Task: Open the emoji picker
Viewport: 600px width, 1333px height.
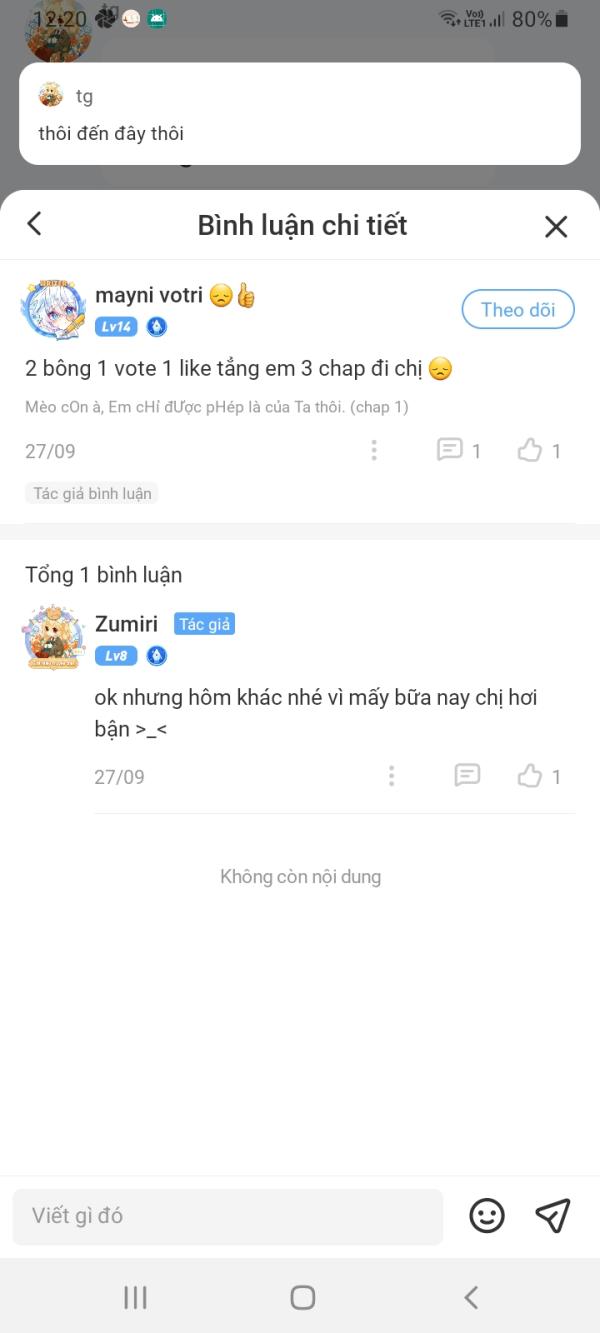Action: coord(487,1216)
